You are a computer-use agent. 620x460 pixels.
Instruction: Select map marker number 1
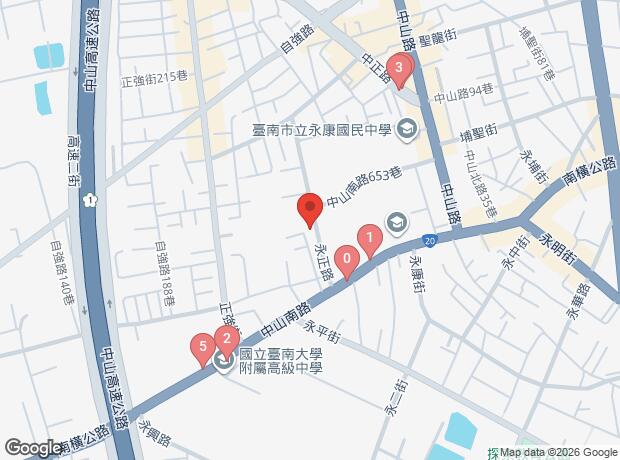[370, 240]
